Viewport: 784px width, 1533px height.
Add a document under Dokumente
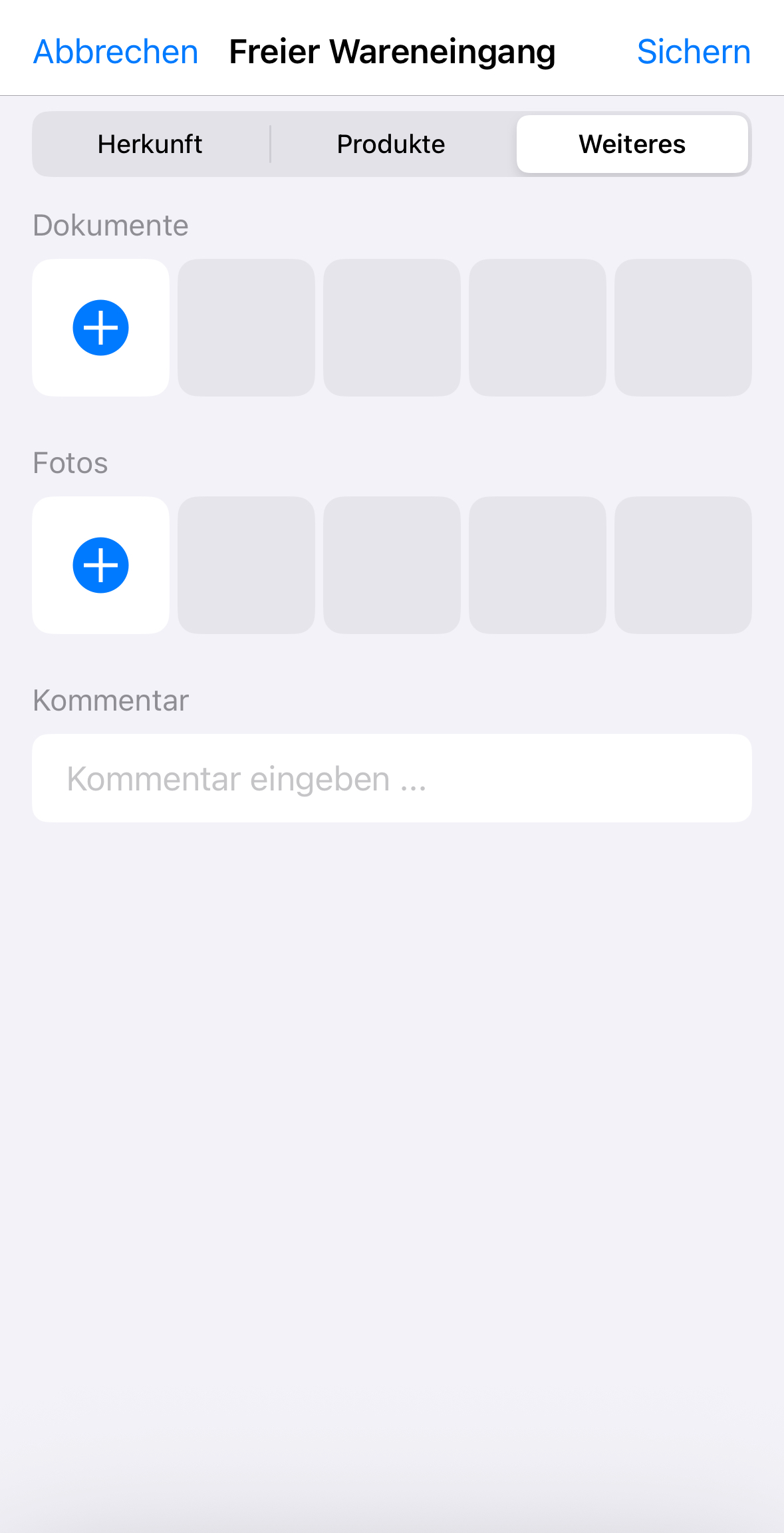click(x=100, y=327)
